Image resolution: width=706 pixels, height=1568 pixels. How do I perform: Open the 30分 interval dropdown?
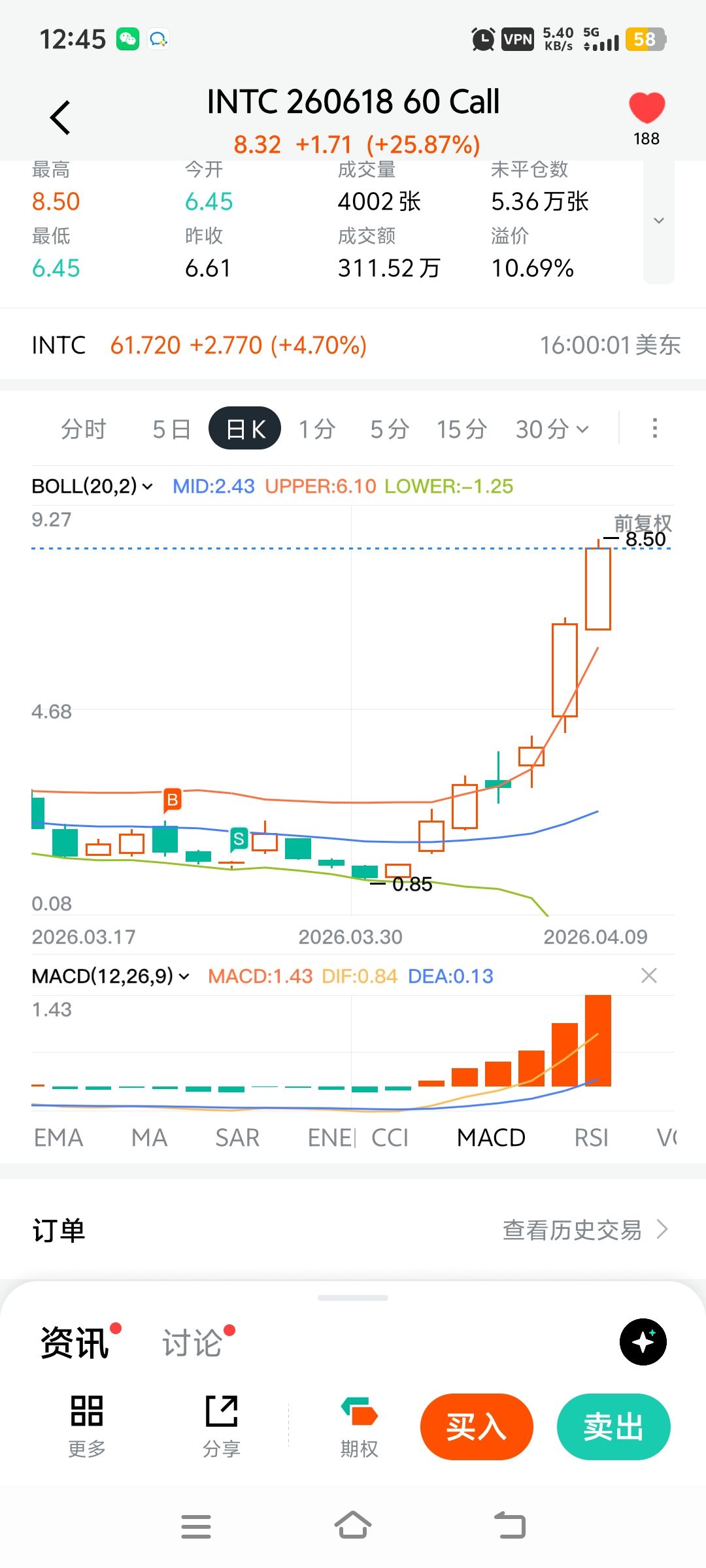coord(552,429)
